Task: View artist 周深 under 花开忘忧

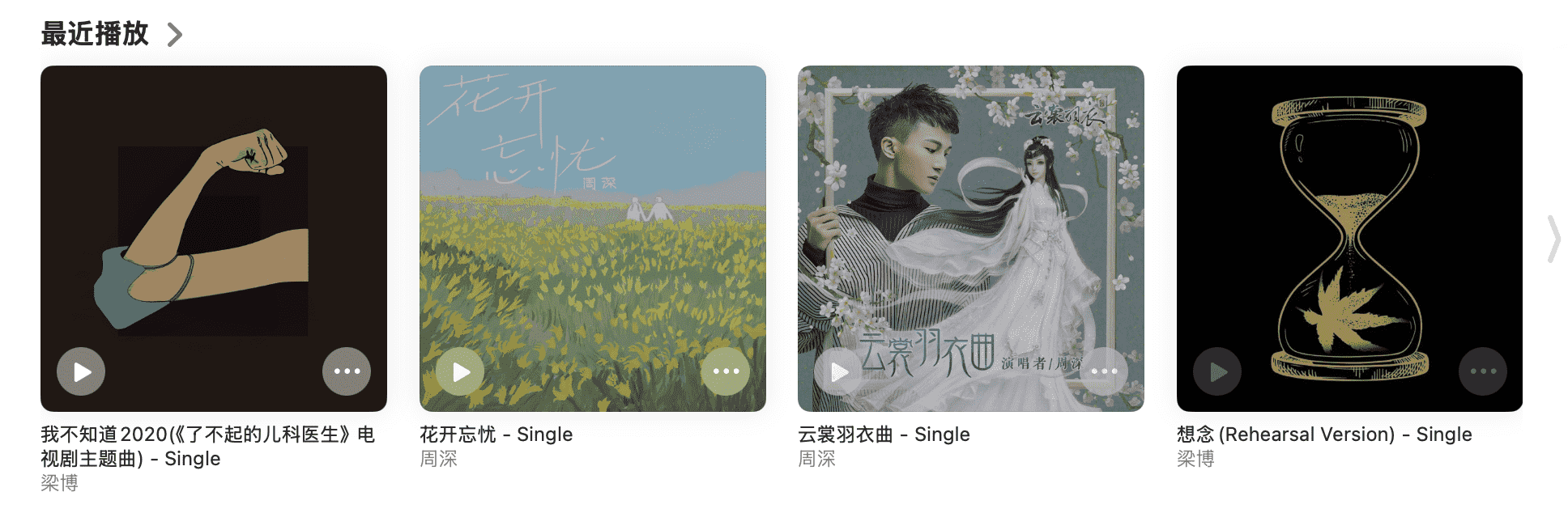Action: 438,459
